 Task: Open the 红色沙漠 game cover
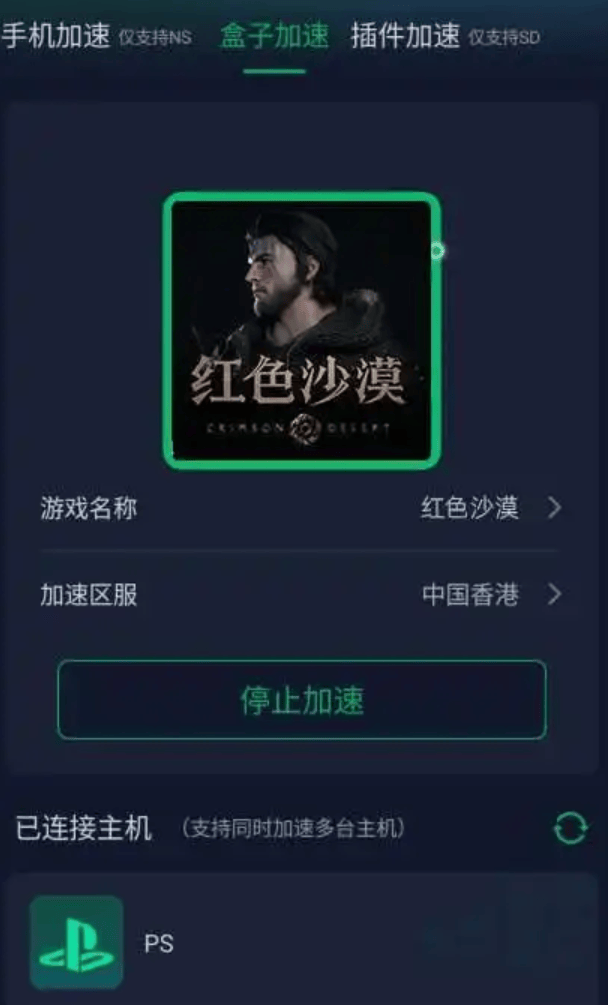tap(302, 330)
